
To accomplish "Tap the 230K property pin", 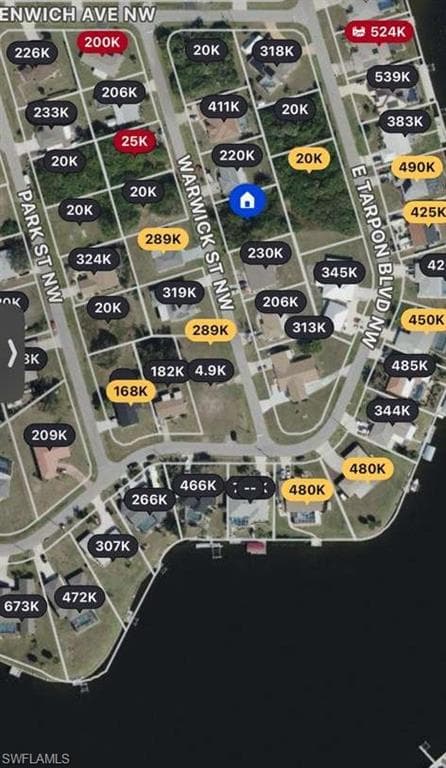I will 265,253.
